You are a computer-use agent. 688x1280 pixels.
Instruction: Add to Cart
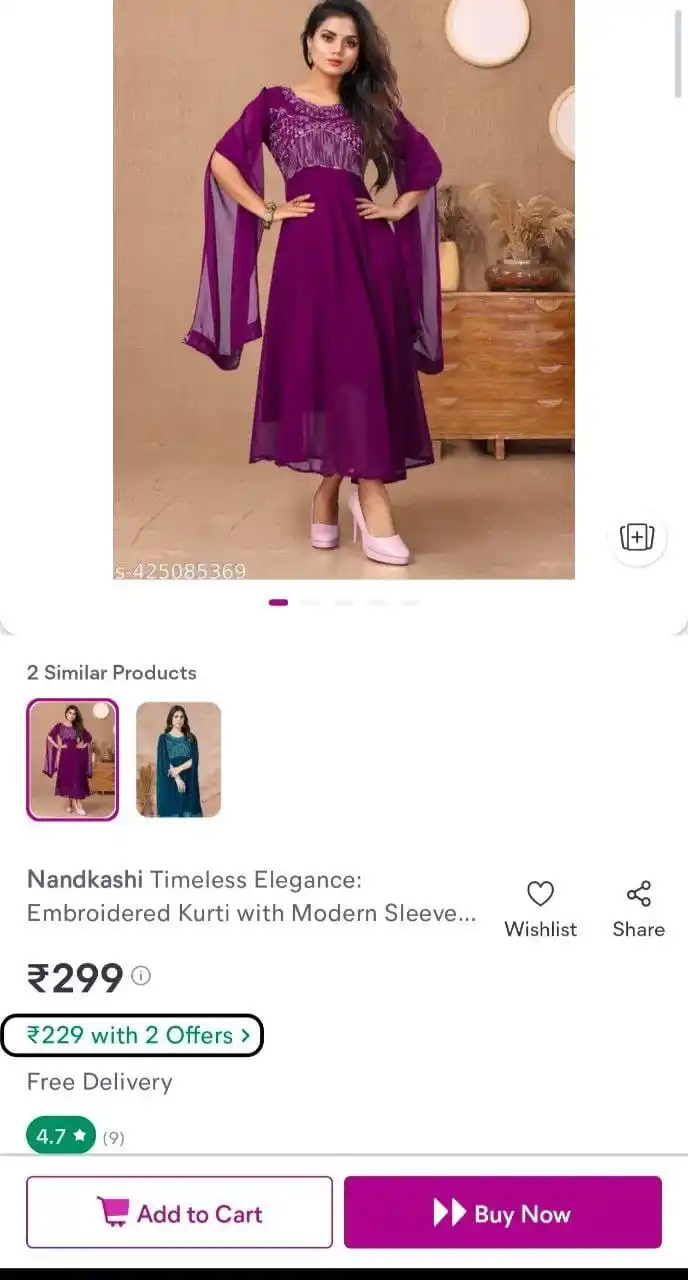[179, 1212]
